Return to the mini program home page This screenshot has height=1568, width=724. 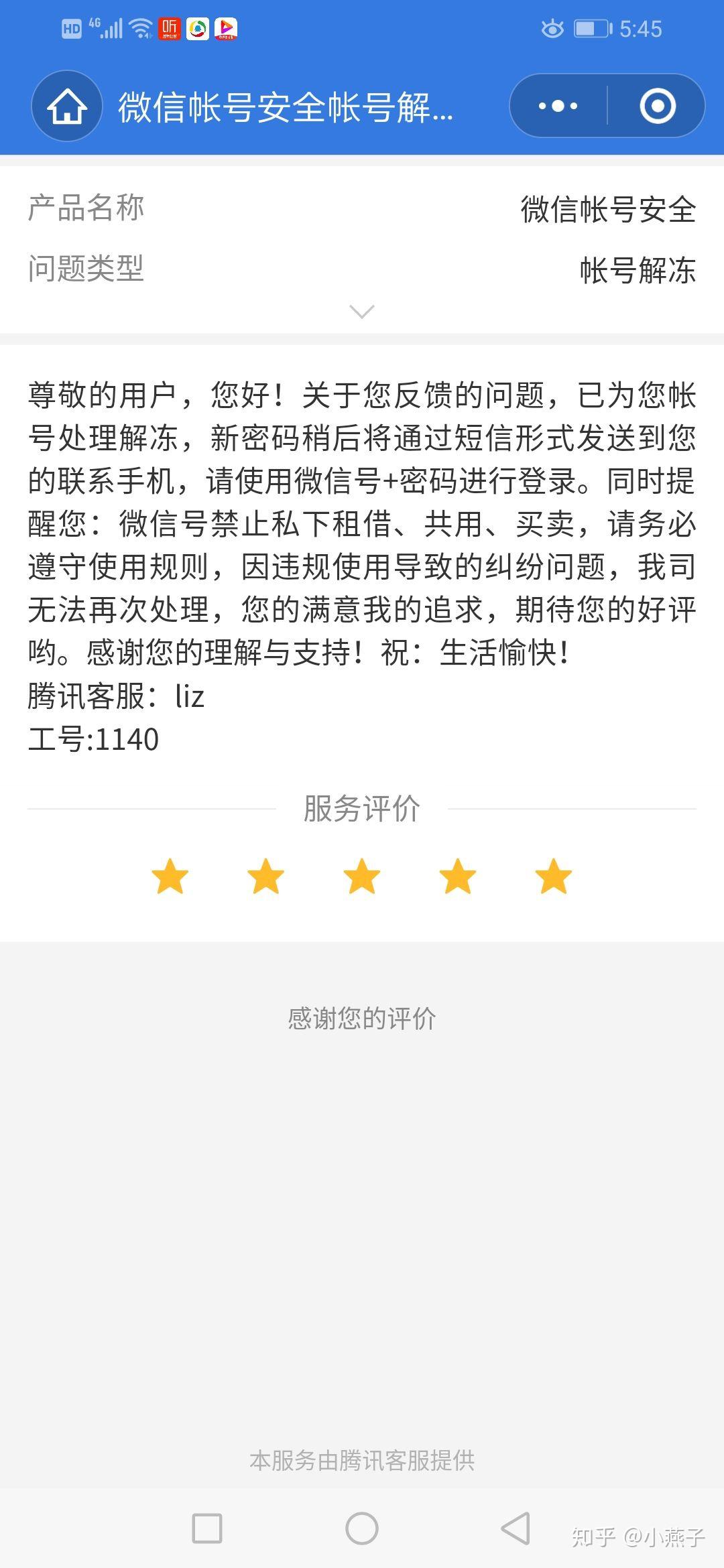point(66,106)
